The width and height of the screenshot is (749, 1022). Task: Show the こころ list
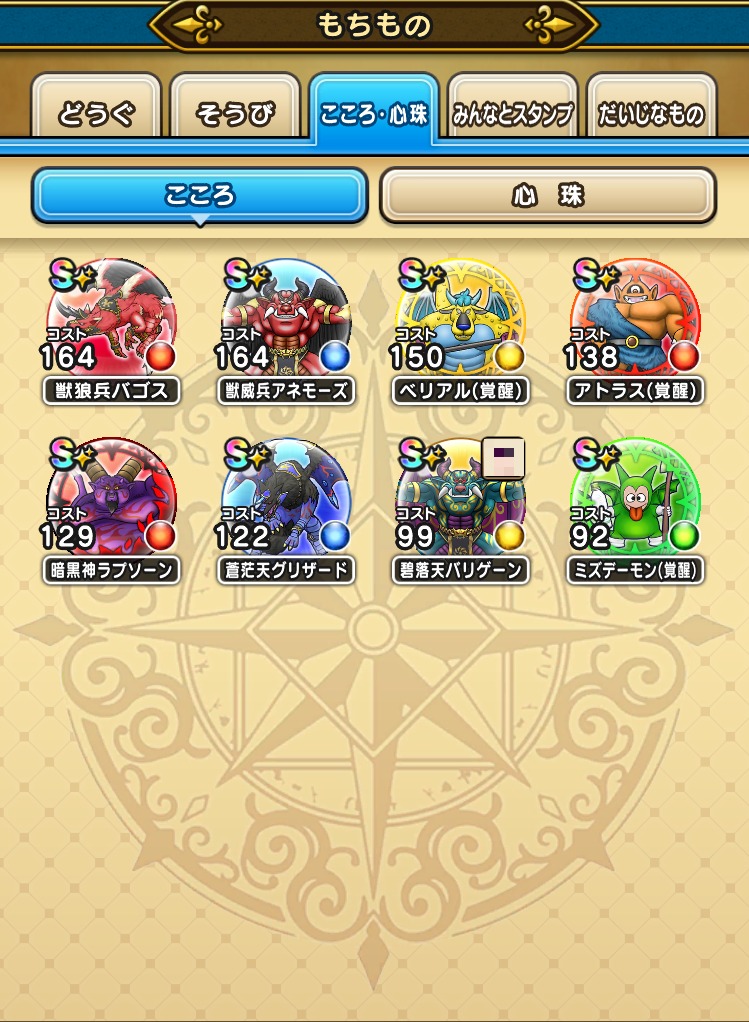[x=200, y=194]
